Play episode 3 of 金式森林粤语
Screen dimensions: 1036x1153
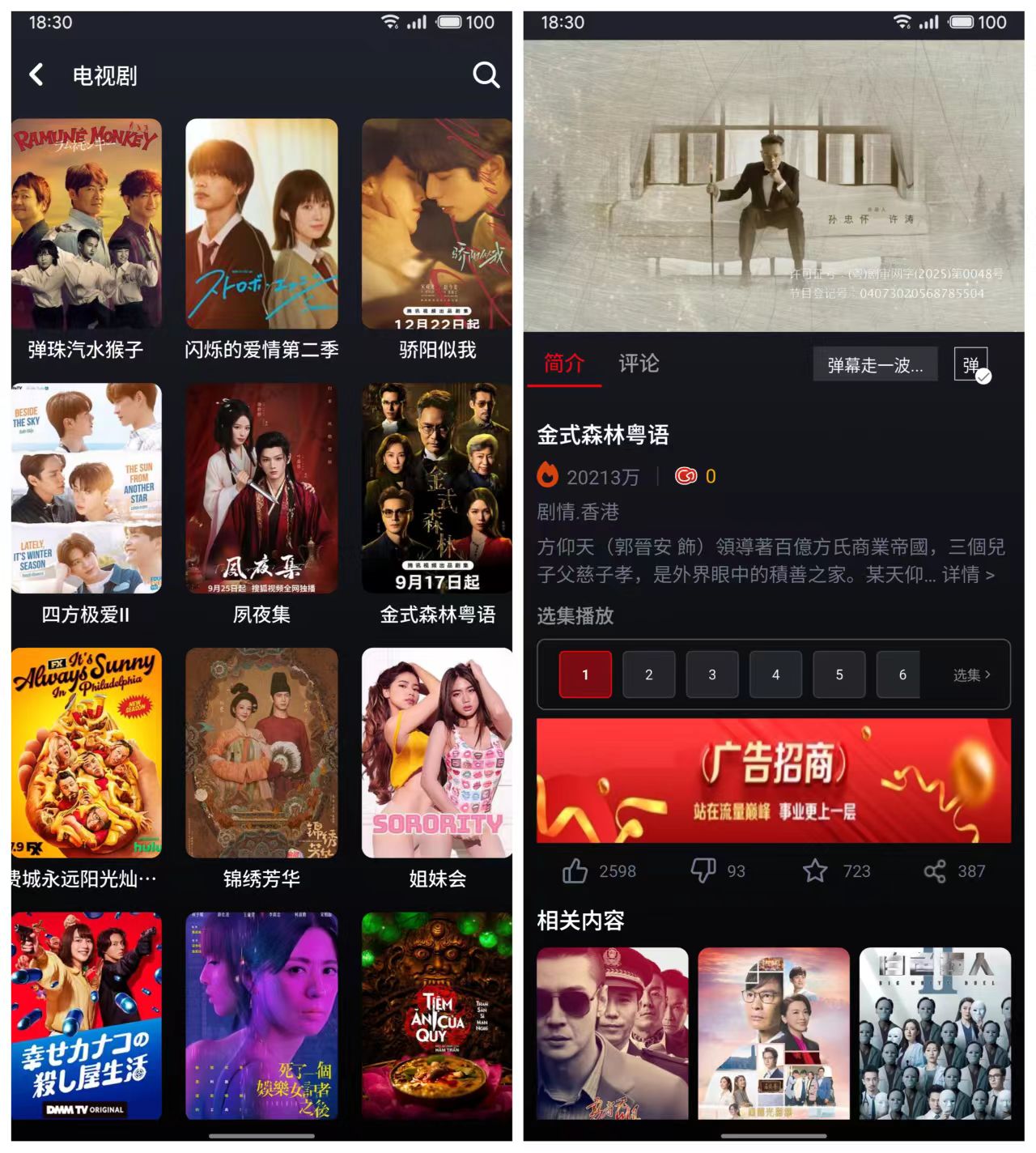point(712,674)
